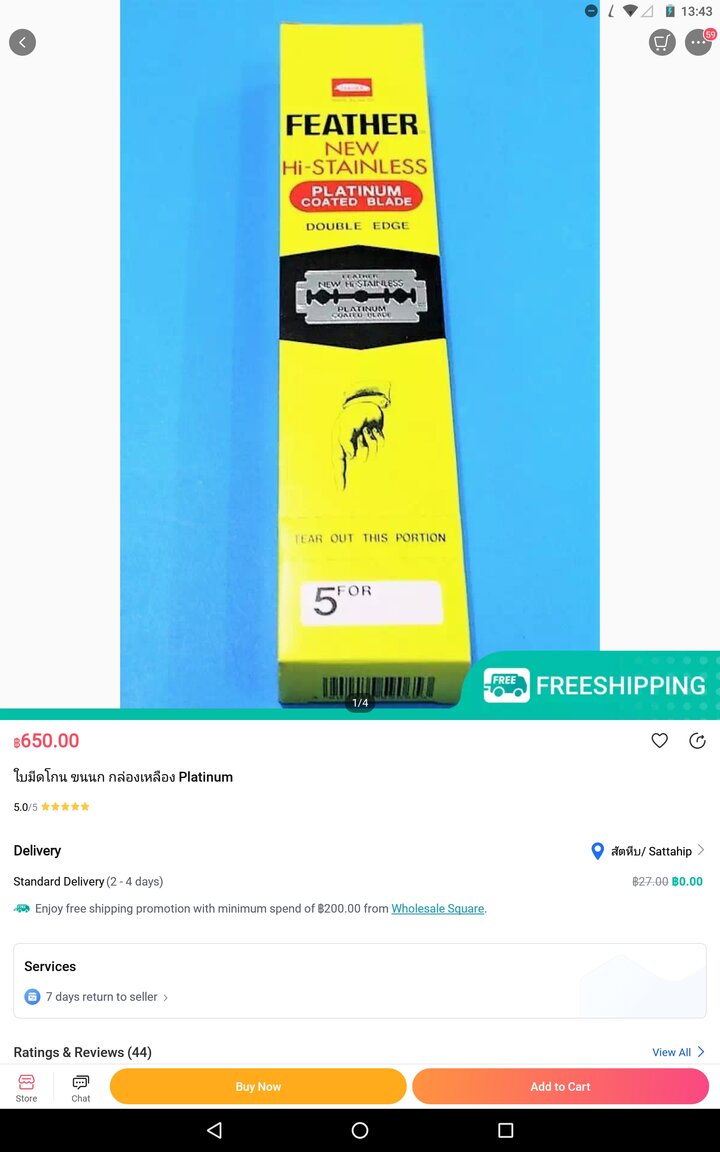Visit the seller's Store
This screenshot has height=1152, width=720.
[26, 1087]
